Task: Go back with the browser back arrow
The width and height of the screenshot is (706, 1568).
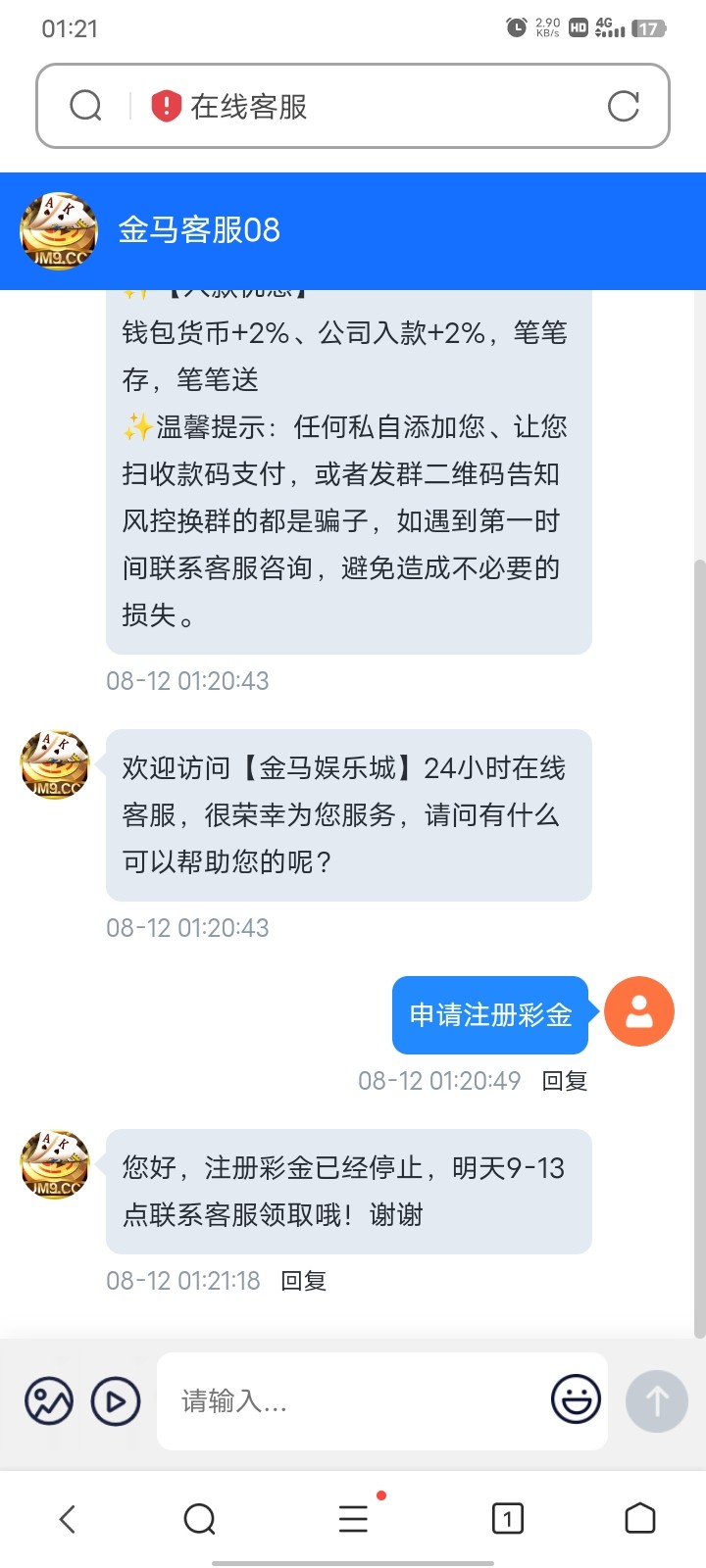Action: tap(67, 1519)
